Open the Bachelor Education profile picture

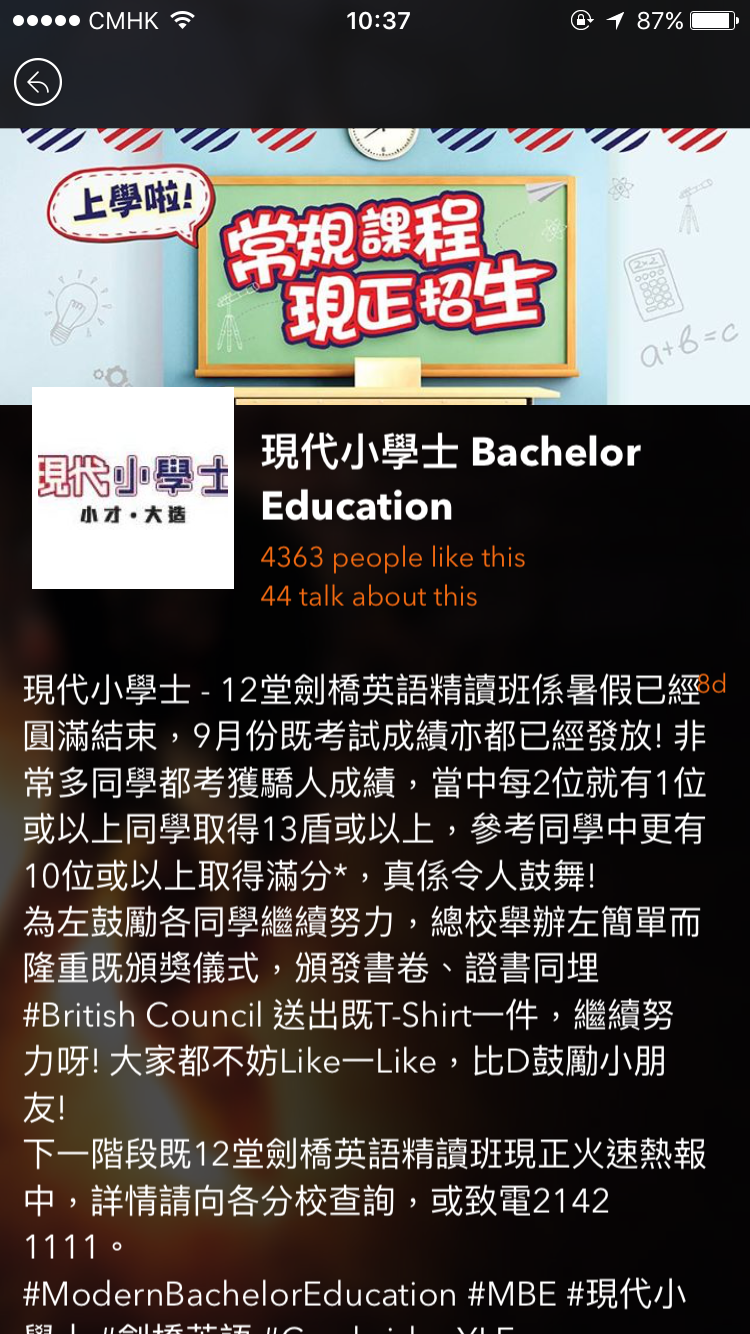click(133, 488)
